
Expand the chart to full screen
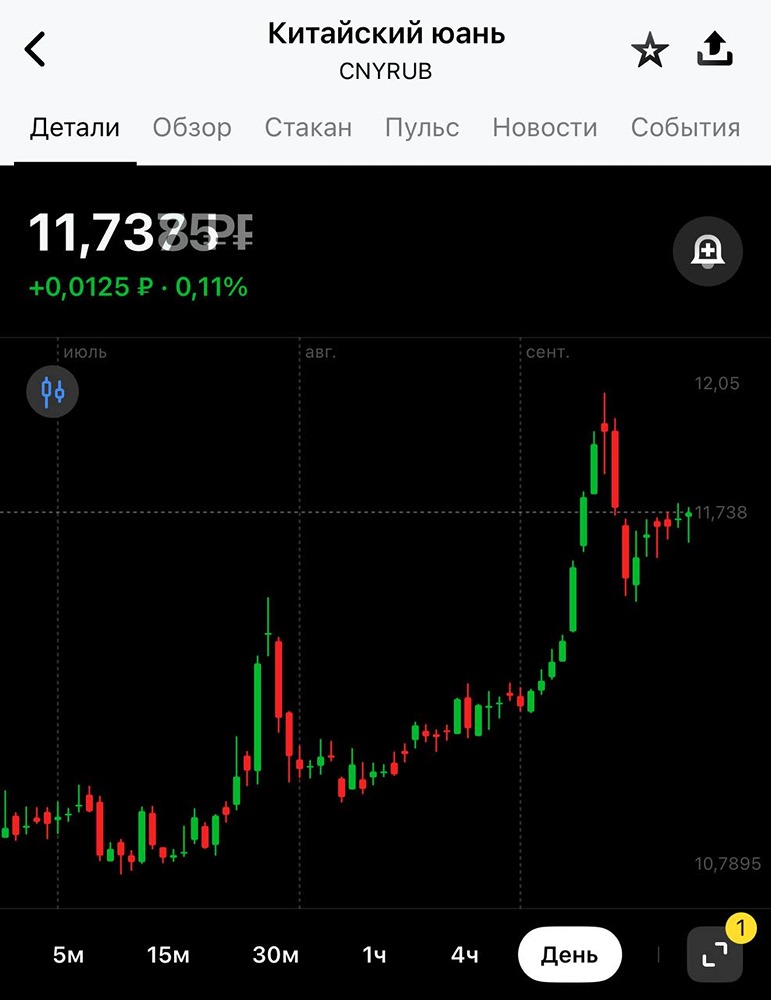(x=715, y=955)
